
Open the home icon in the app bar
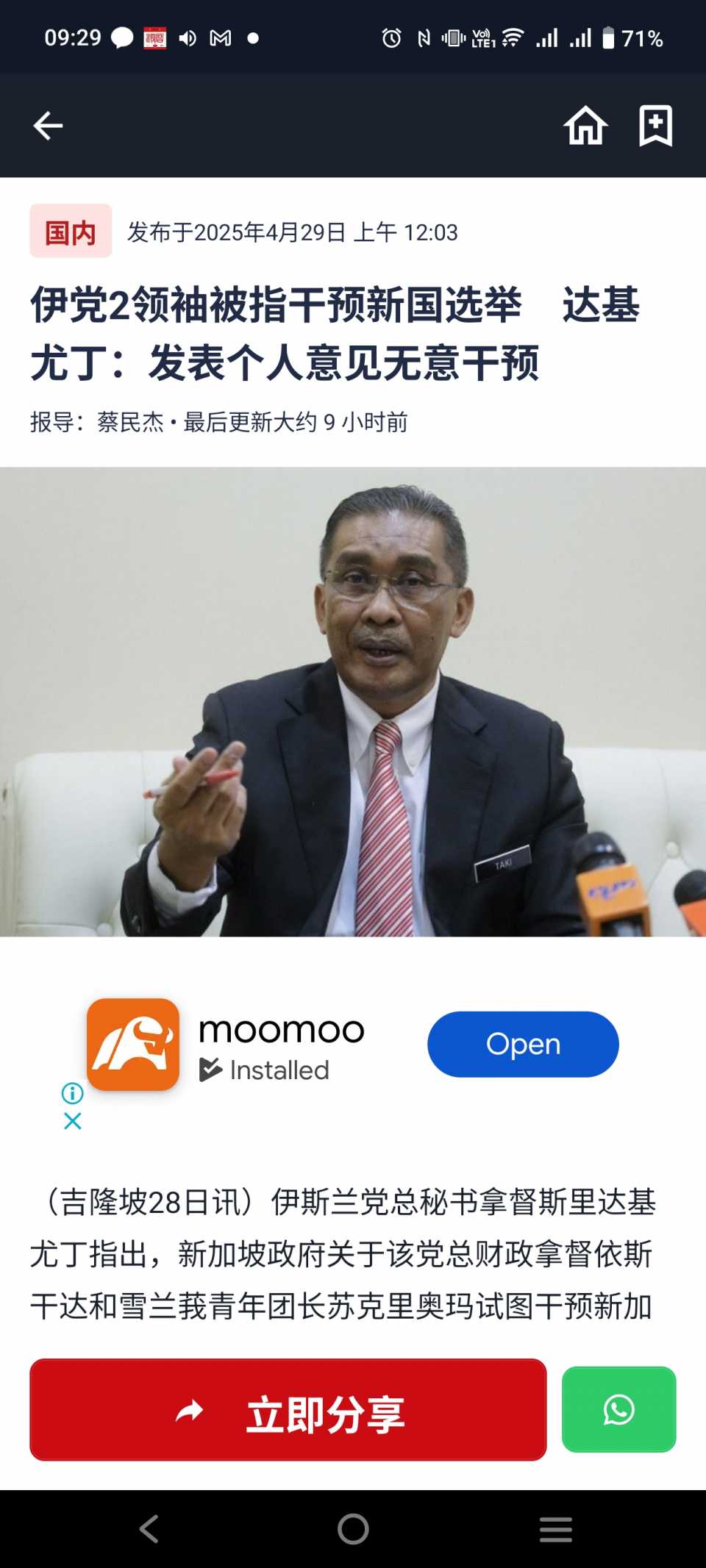coord(585,126)
